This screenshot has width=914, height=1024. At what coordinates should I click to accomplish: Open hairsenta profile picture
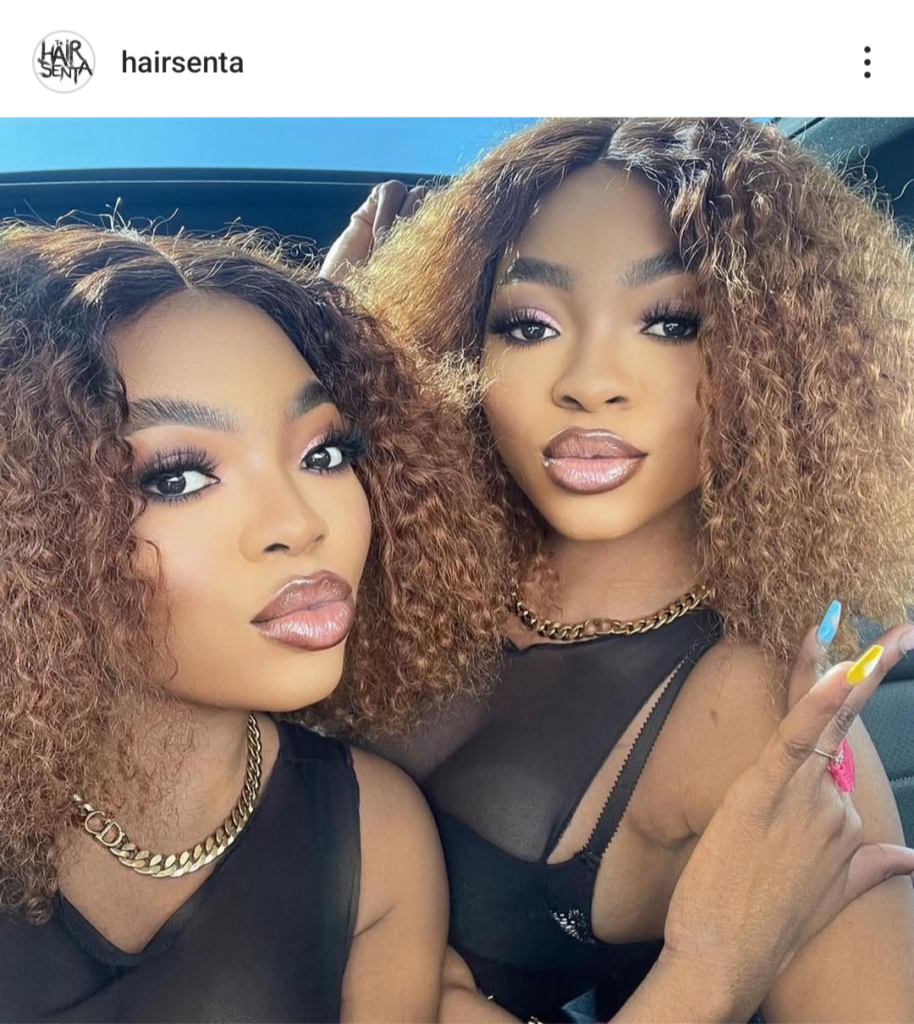(64, 62)
